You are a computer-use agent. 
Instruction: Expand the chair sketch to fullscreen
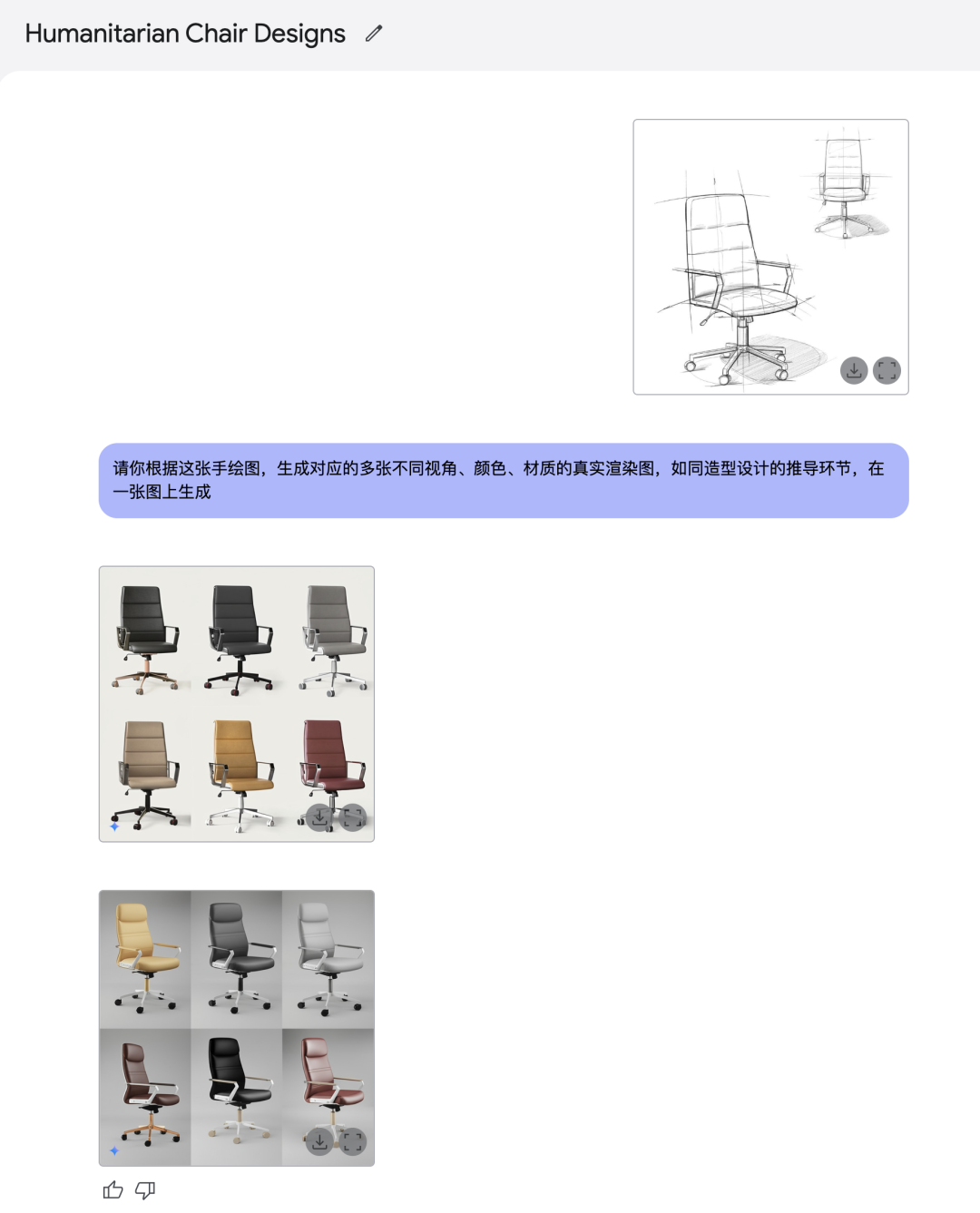[887, 370]
